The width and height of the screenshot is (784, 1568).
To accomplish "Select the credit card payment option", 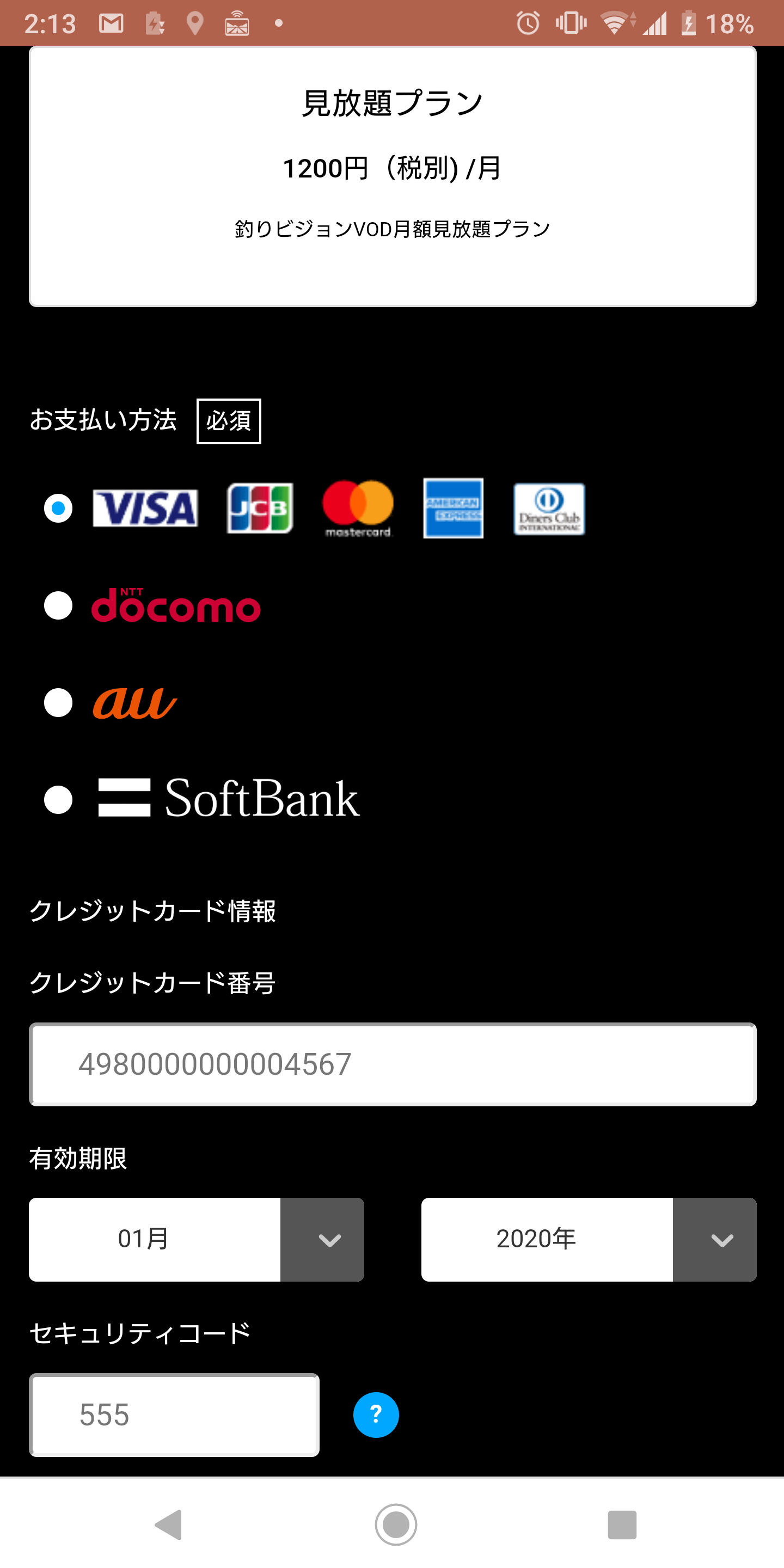I will point(58,509).
